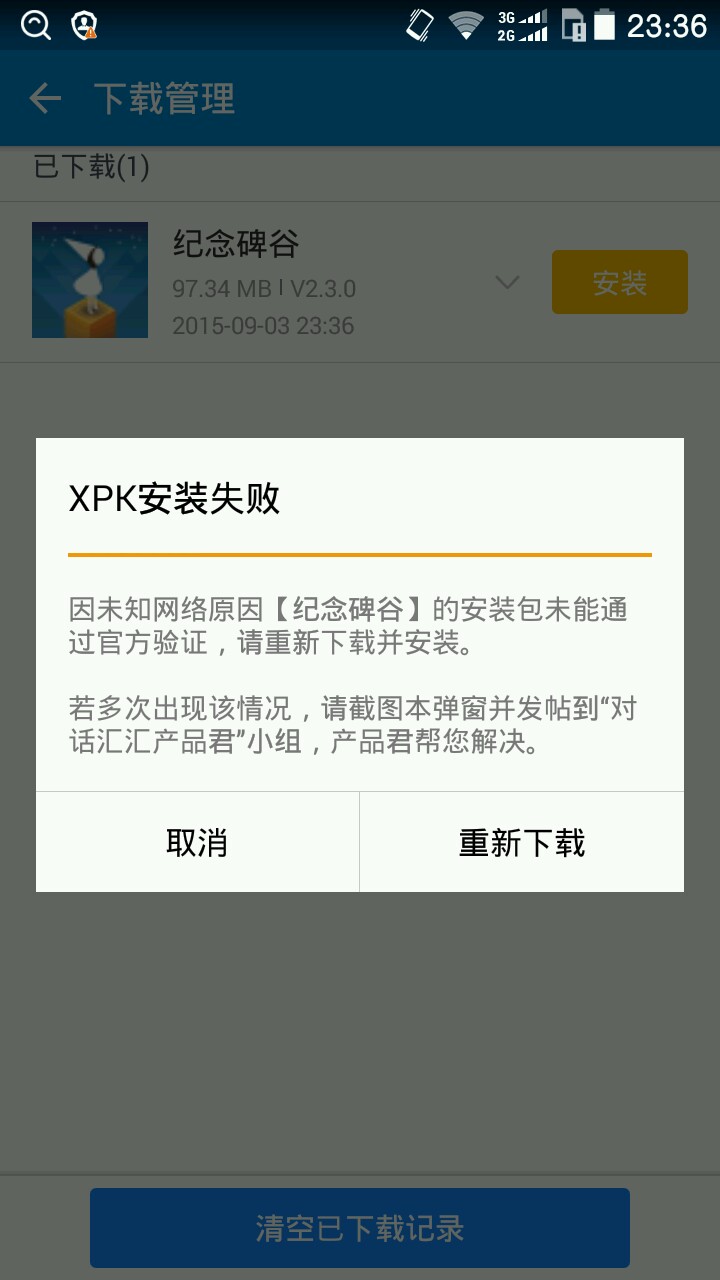Screen dimensions: 720x1280
Task: Tap 清空已下载记录 at the bottom
Action: (360, 1228)
